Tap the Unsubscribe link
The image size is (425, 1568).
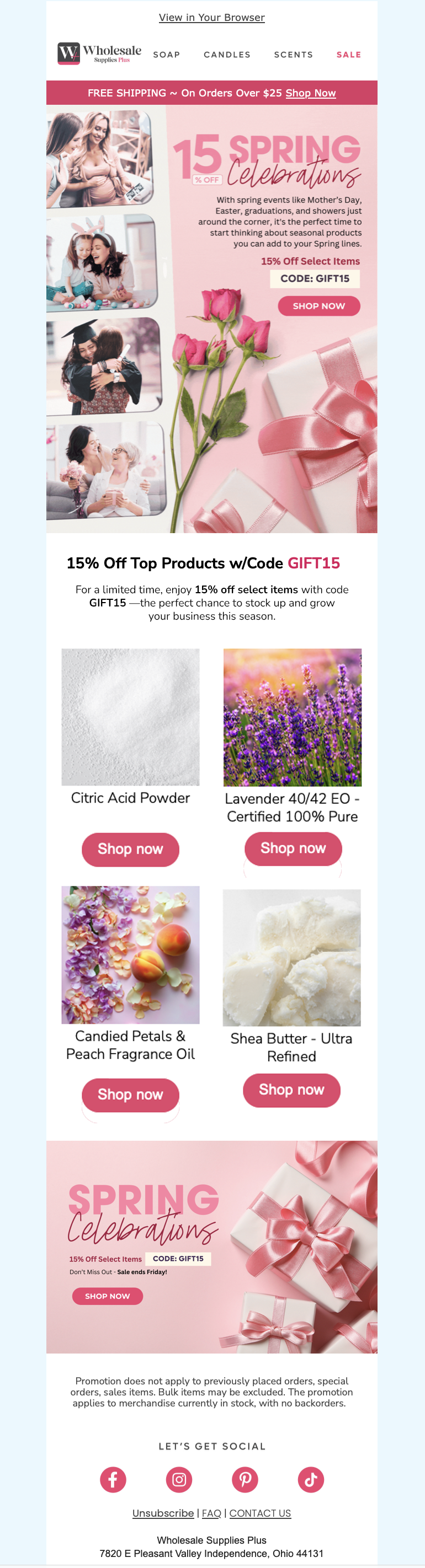(163, 1513)
